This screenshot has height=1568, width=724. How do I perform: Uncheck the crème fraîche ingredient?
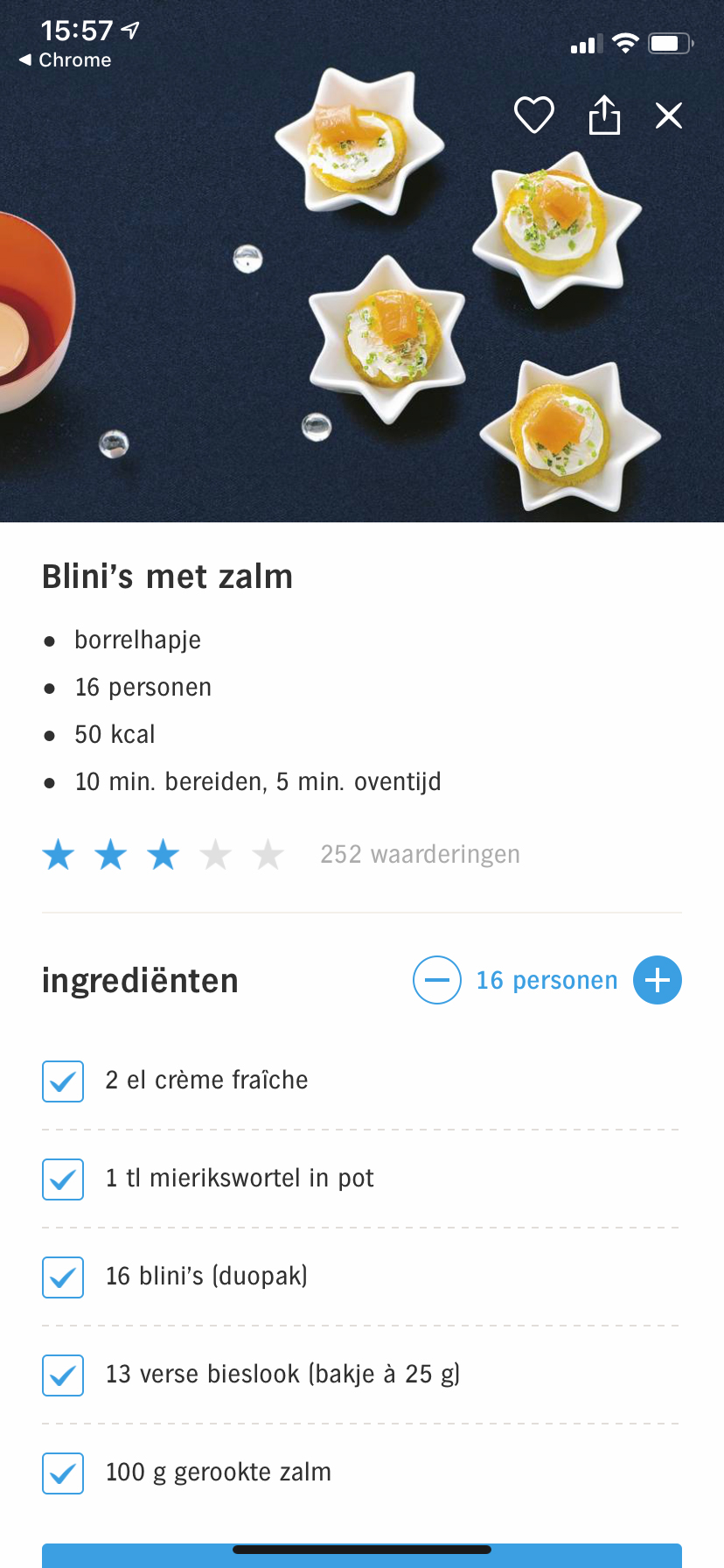pyautogui.click(x=63, y=1081)
